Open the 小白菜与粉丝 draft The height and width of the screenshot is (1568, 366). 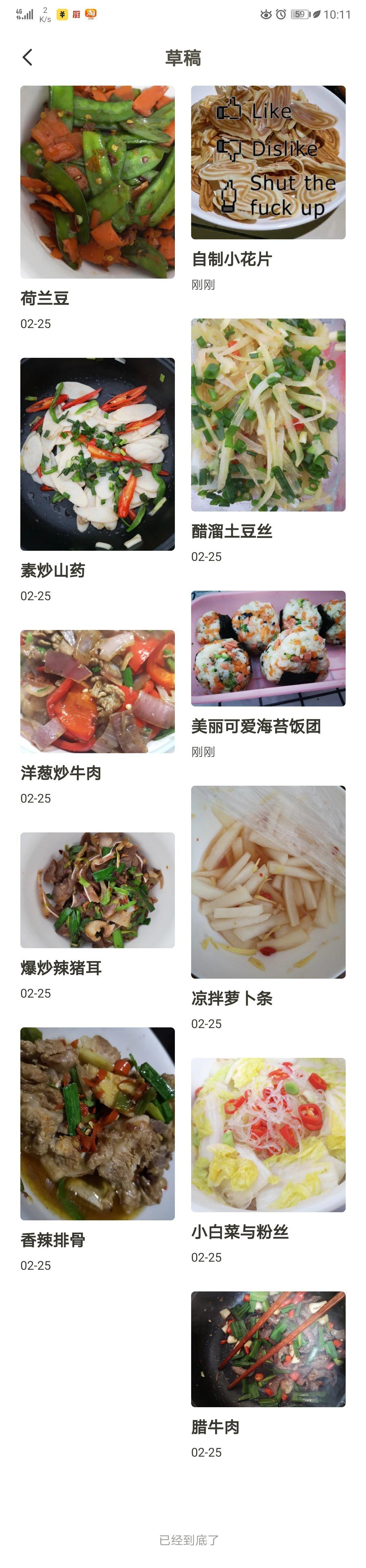[x=268, y=1135]
